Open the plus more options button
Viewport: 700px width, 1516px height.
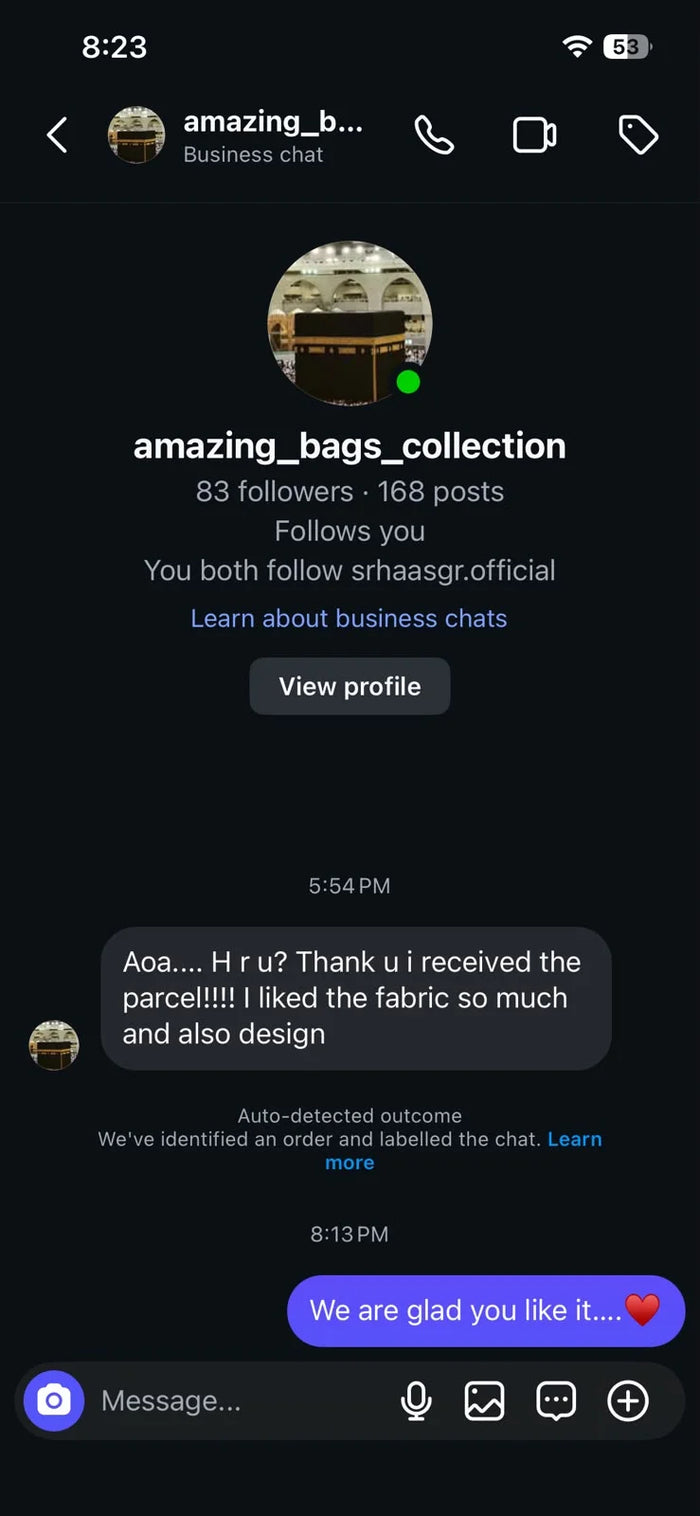[x=628, y=1401]
